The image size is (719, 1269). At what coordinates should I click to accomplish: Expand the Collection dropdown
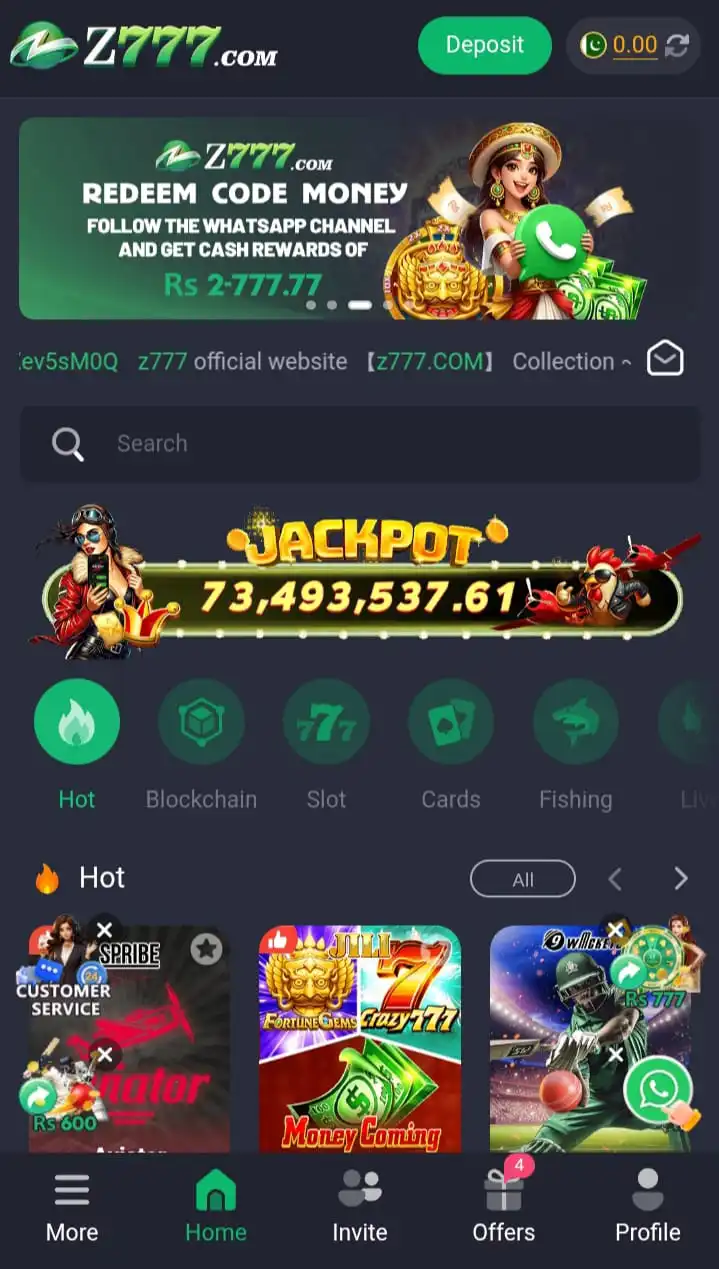pos(571,362)
